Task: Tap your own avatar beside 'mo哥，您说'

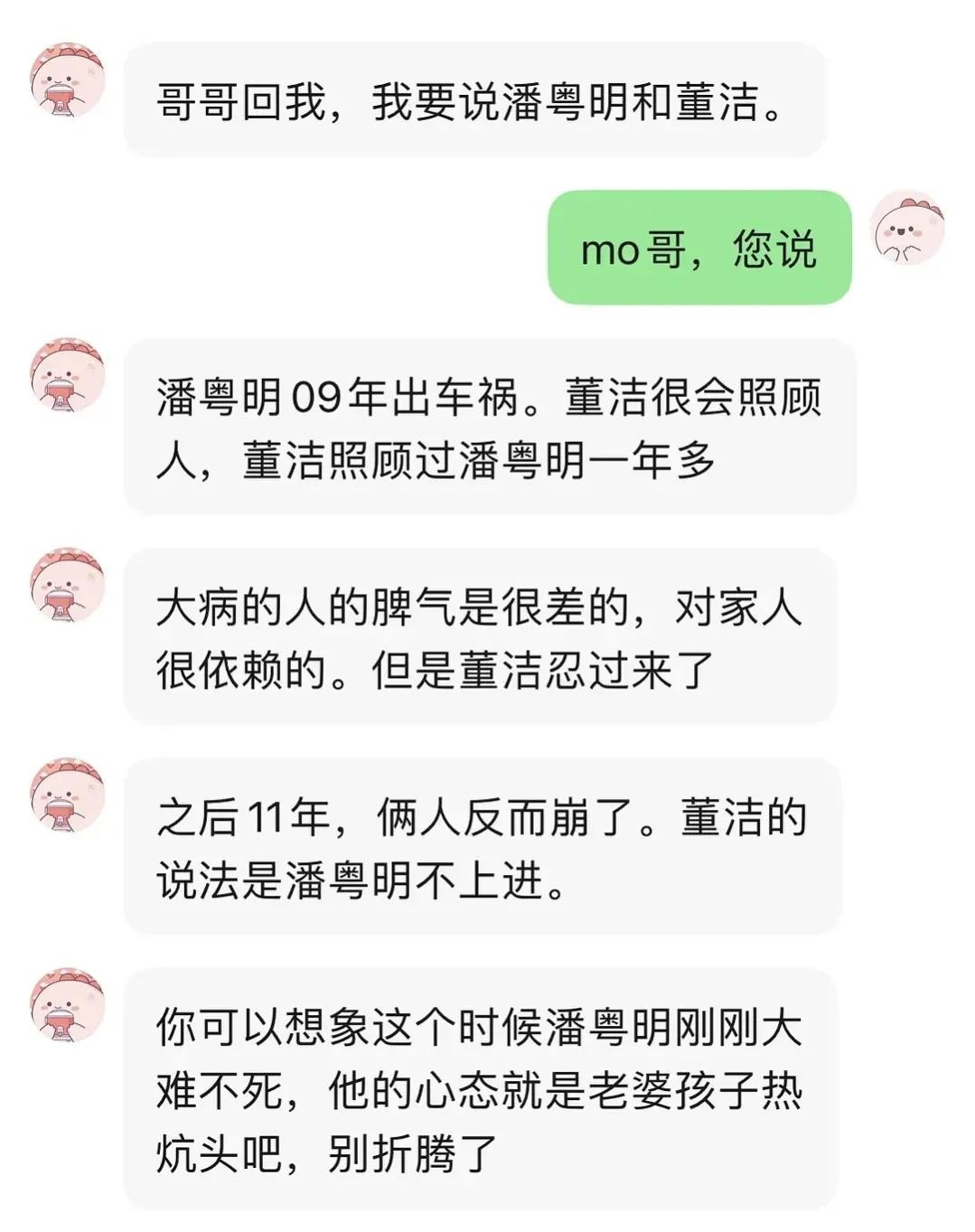Action: tap(906, 228)
